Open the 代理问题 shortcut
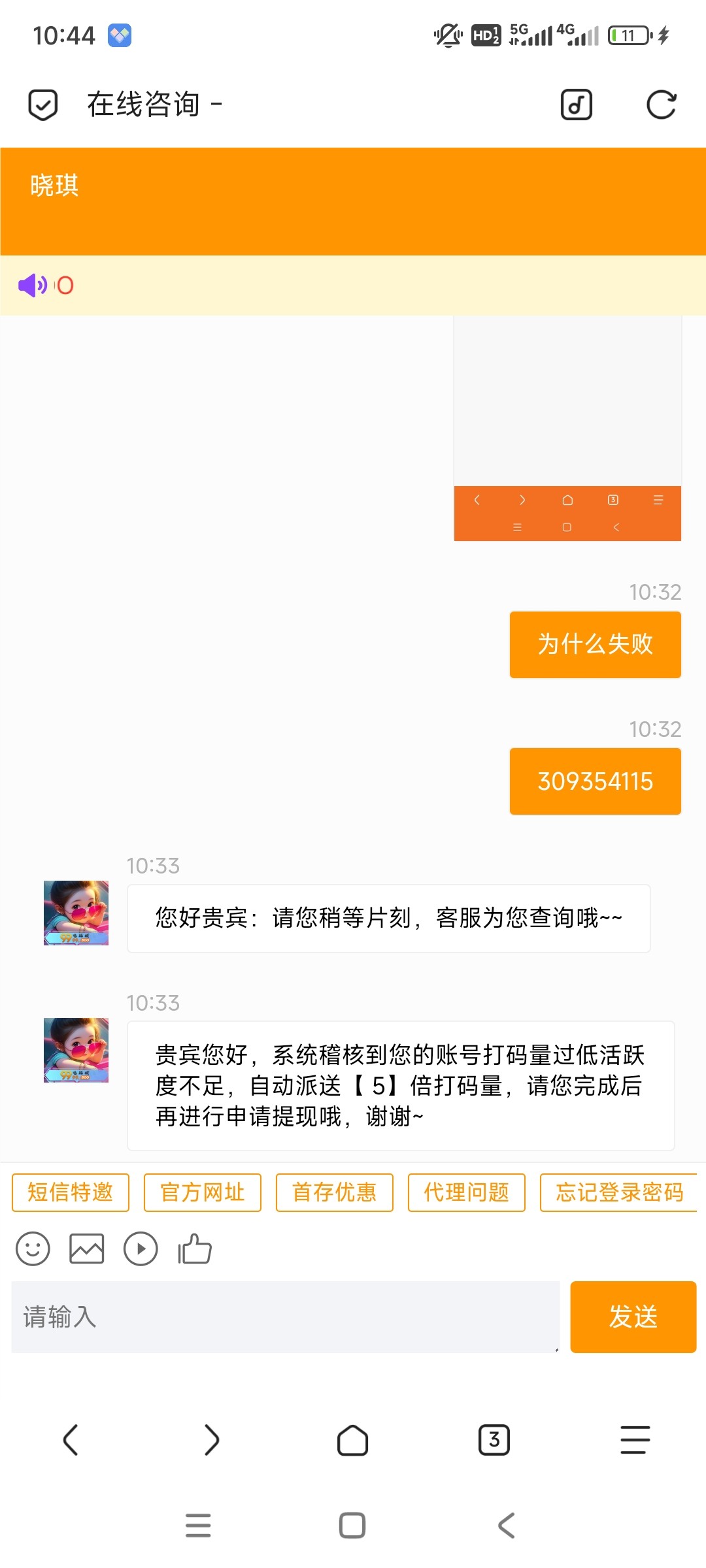 click(x=466, y=1192)
